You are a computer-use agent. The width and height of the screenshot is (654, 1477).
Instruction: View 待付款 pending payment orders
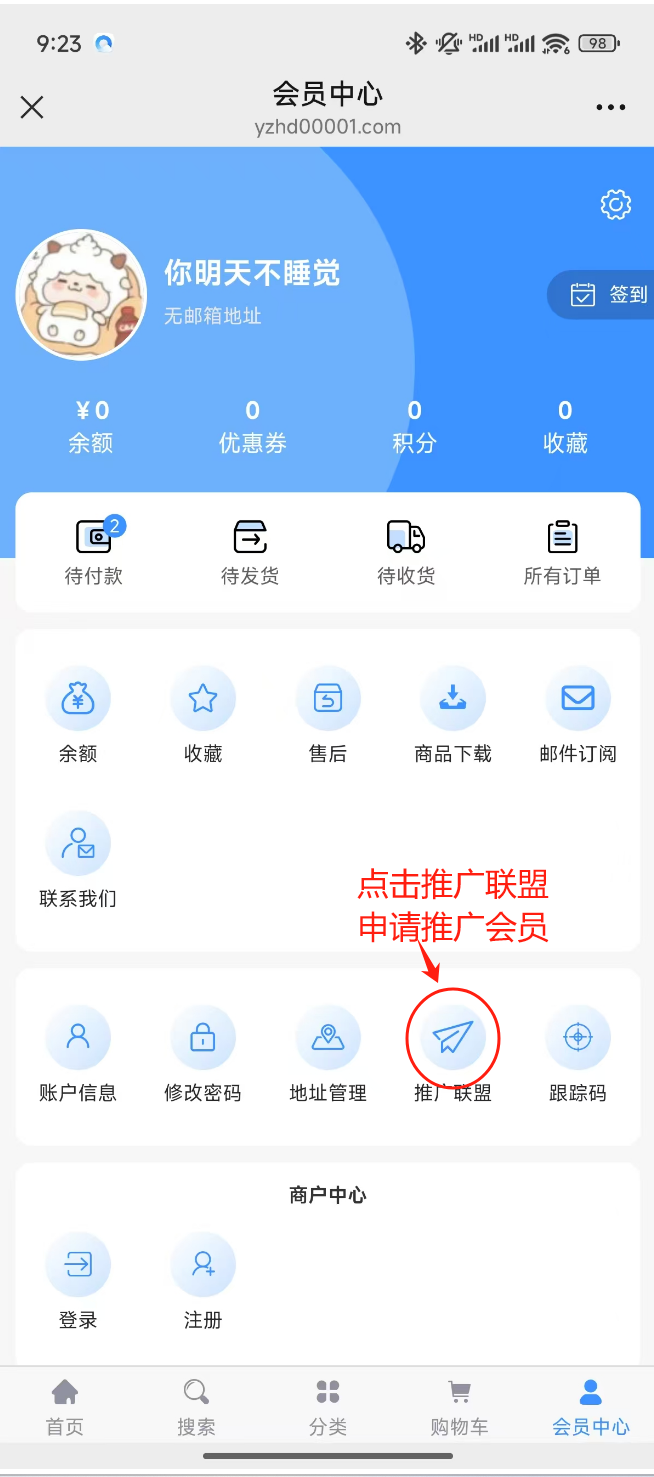(94, 551)
